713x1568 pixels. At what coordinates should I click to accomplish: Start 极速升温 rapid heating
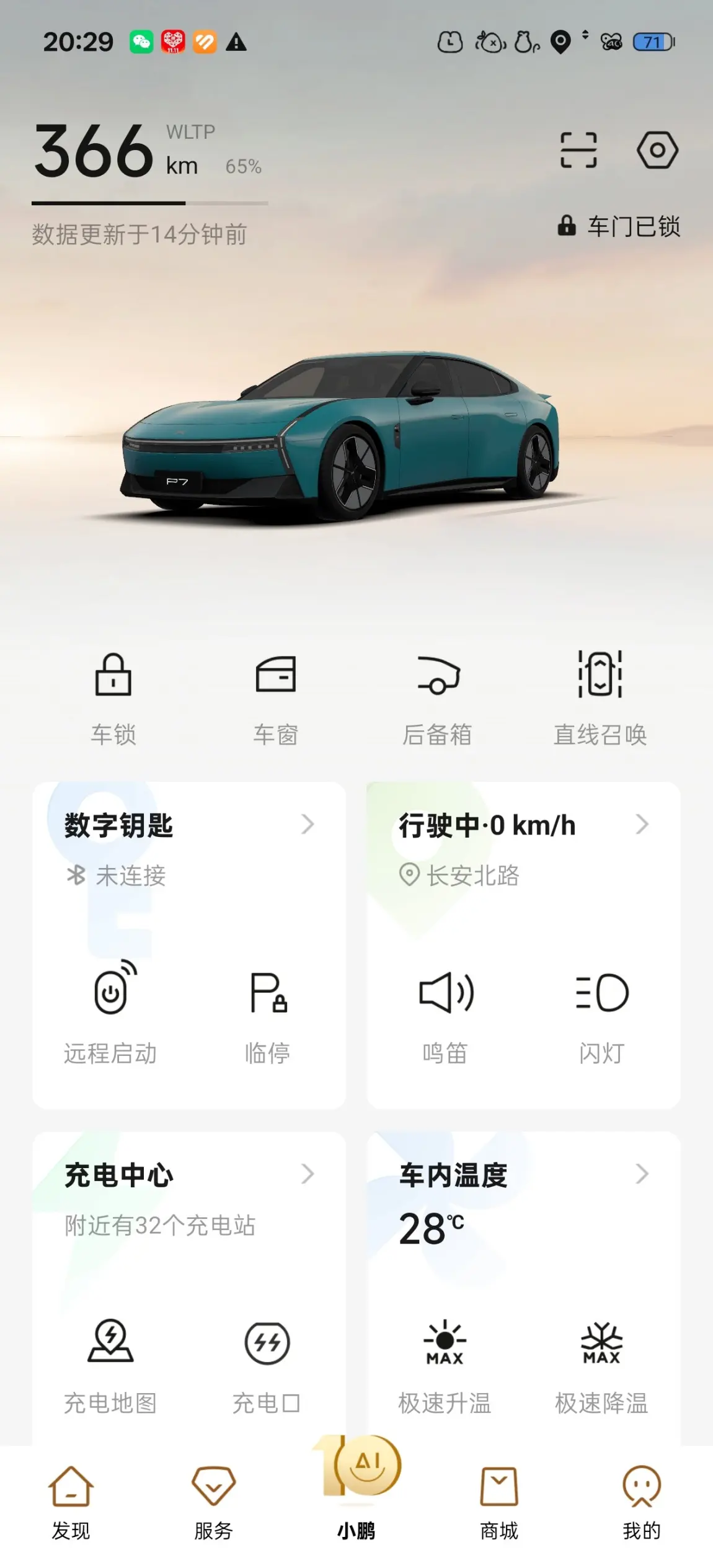coord(445,1363)
